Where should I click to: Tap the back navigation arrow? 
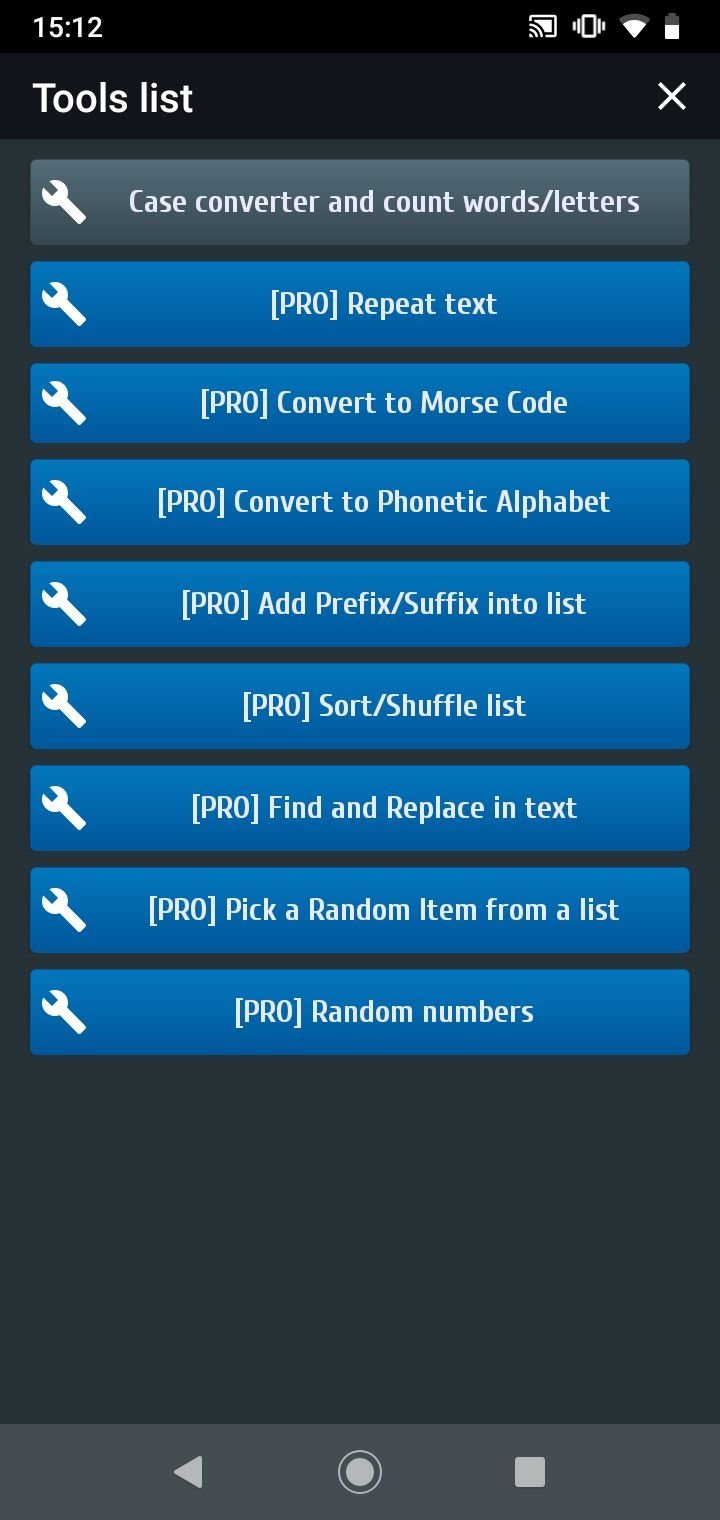pyautogui.click(x=189, y=1471)
